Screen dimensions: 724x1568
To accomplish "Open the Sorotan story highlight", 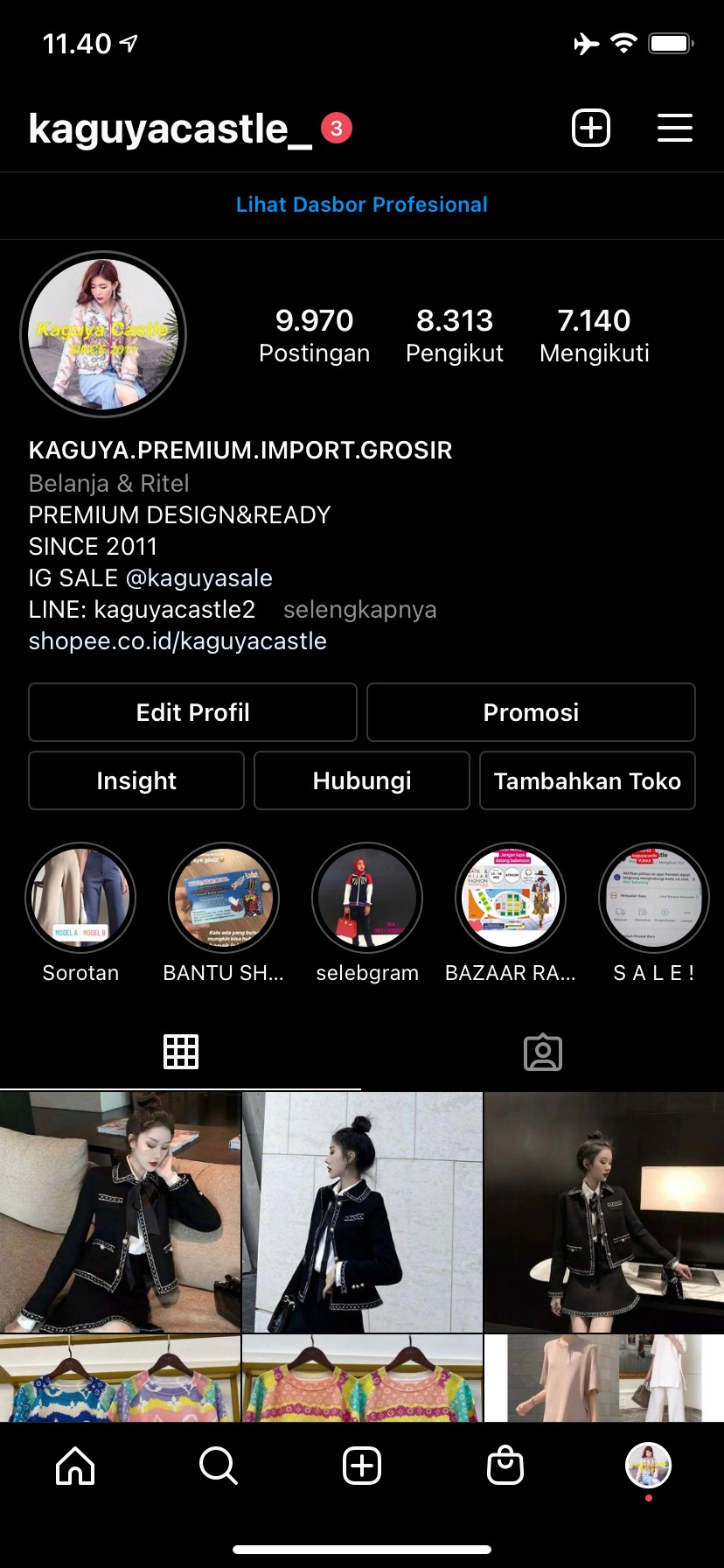I will click(x=80, y=899).
